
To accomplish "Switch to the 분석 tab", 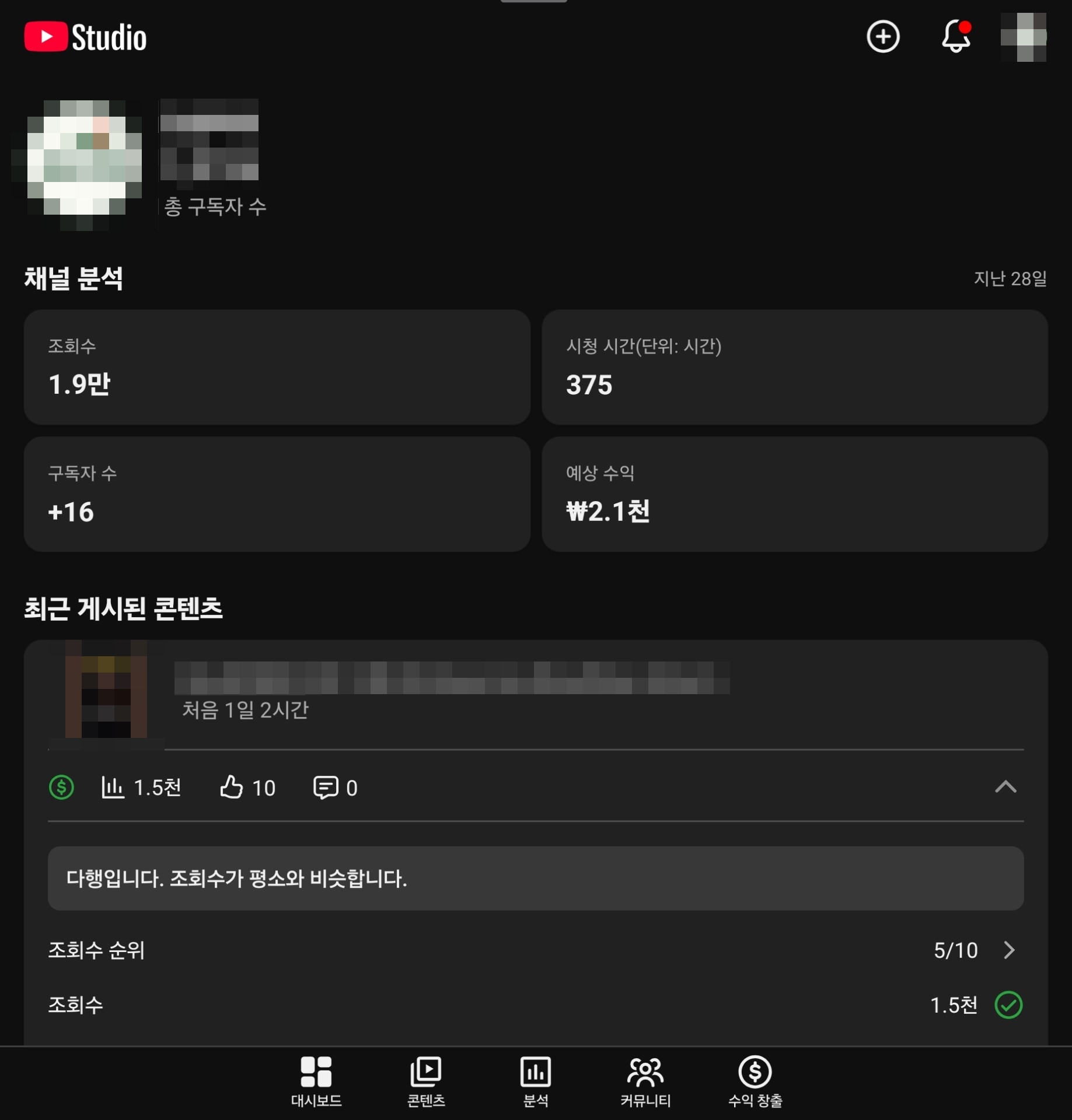I will coord(536,1081).
